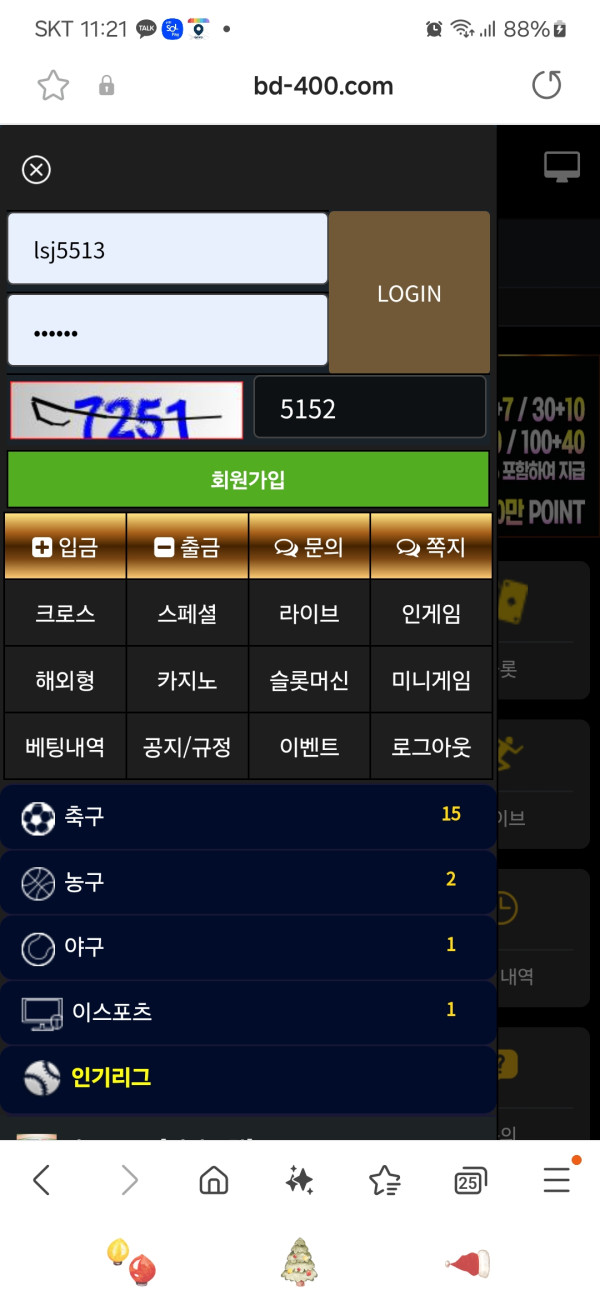Edit the captcha code input
Screen dimensions: 600x1300
pos(369,408)
